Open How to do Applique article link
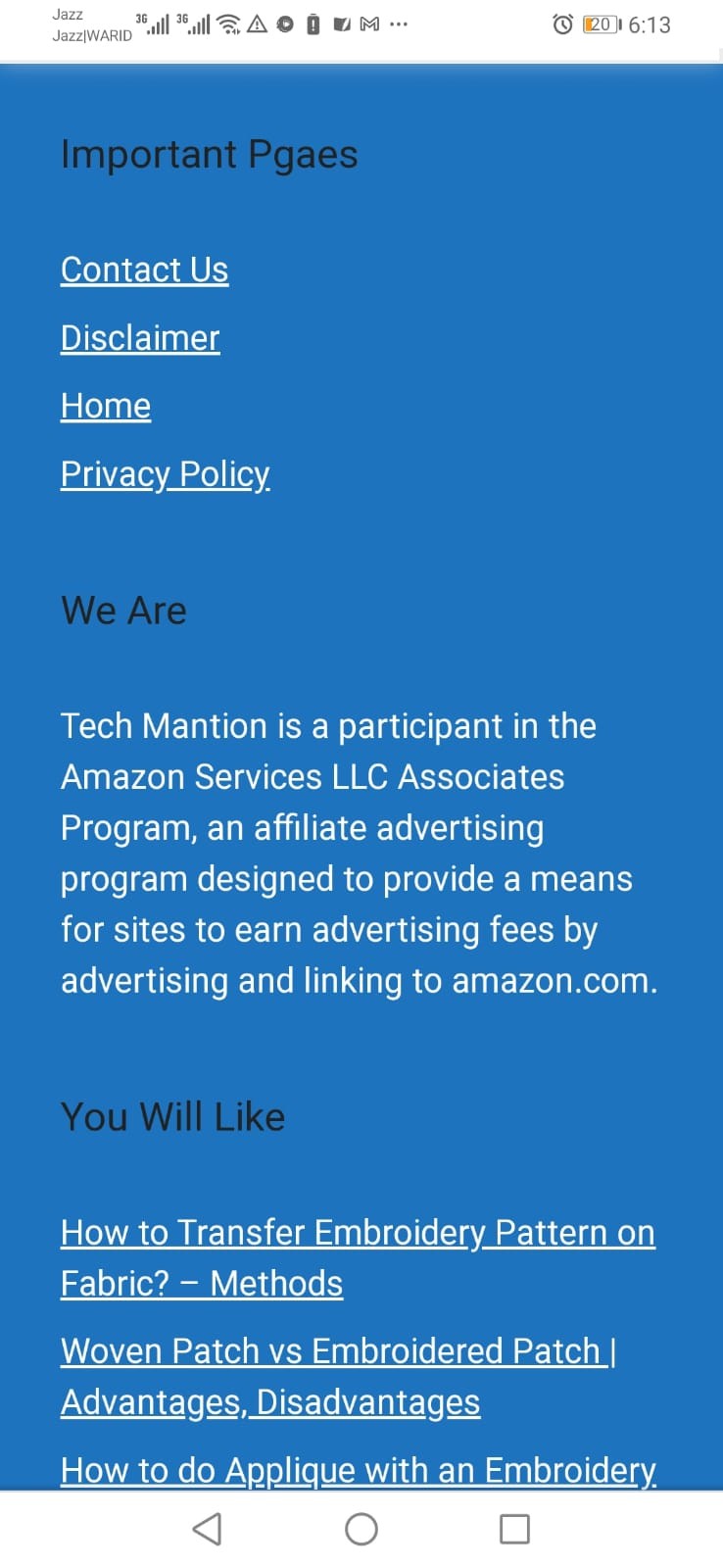The image size is (723, 1568). [x=358, y=1470]
